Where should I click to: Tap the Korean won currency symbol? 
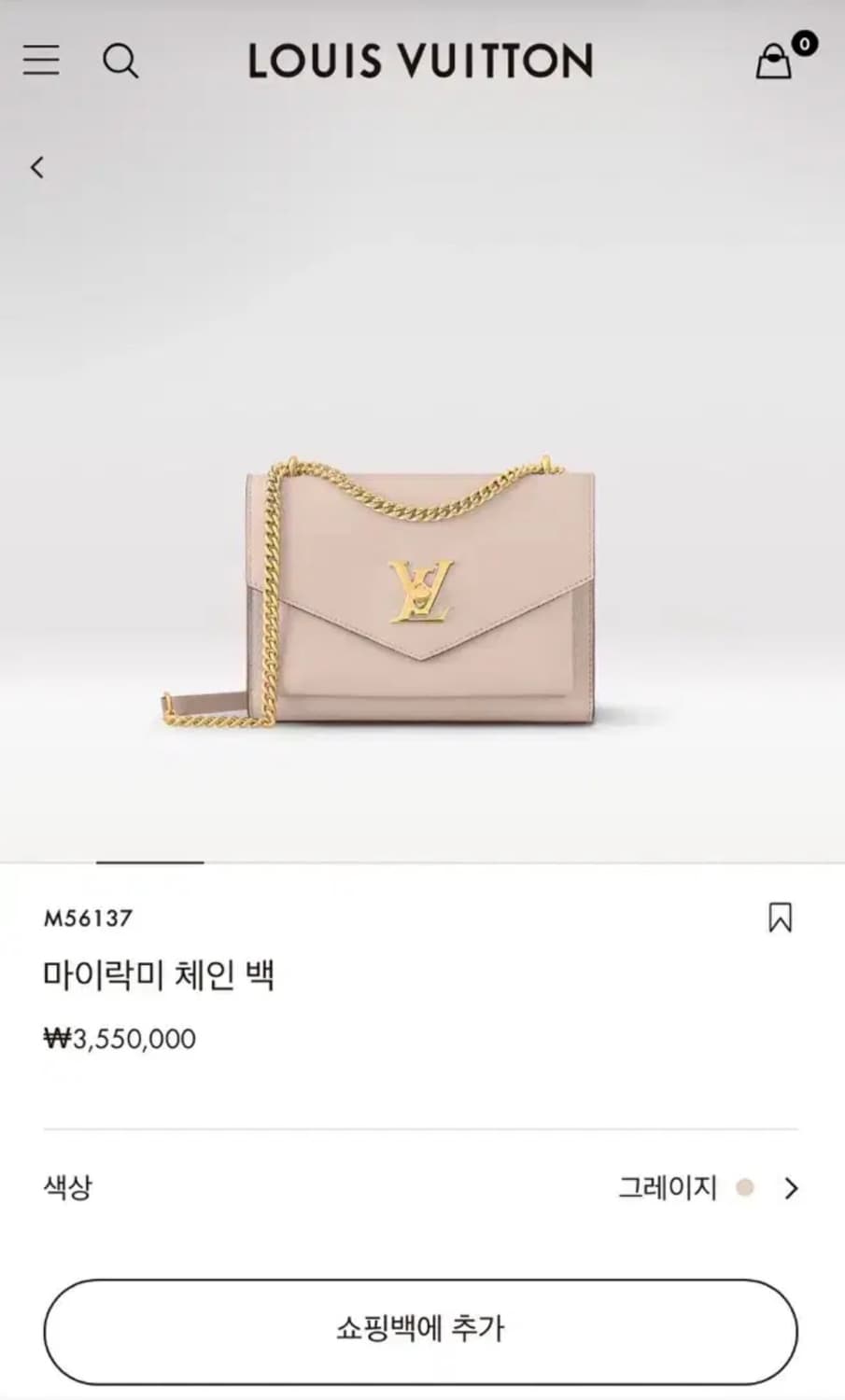click(x=53, y=1038)
